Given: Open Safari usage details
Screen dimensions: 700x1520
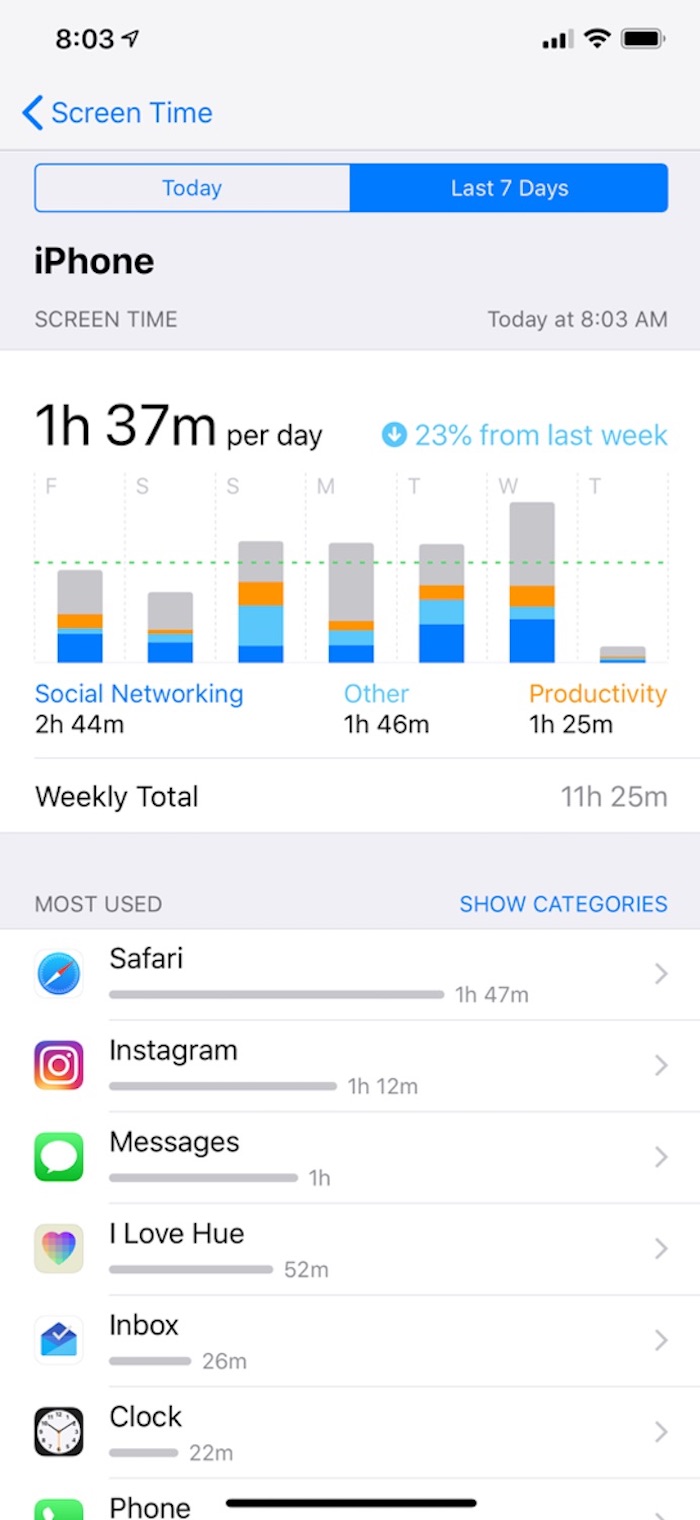Looking at the screenshot, I should point(350,975).
